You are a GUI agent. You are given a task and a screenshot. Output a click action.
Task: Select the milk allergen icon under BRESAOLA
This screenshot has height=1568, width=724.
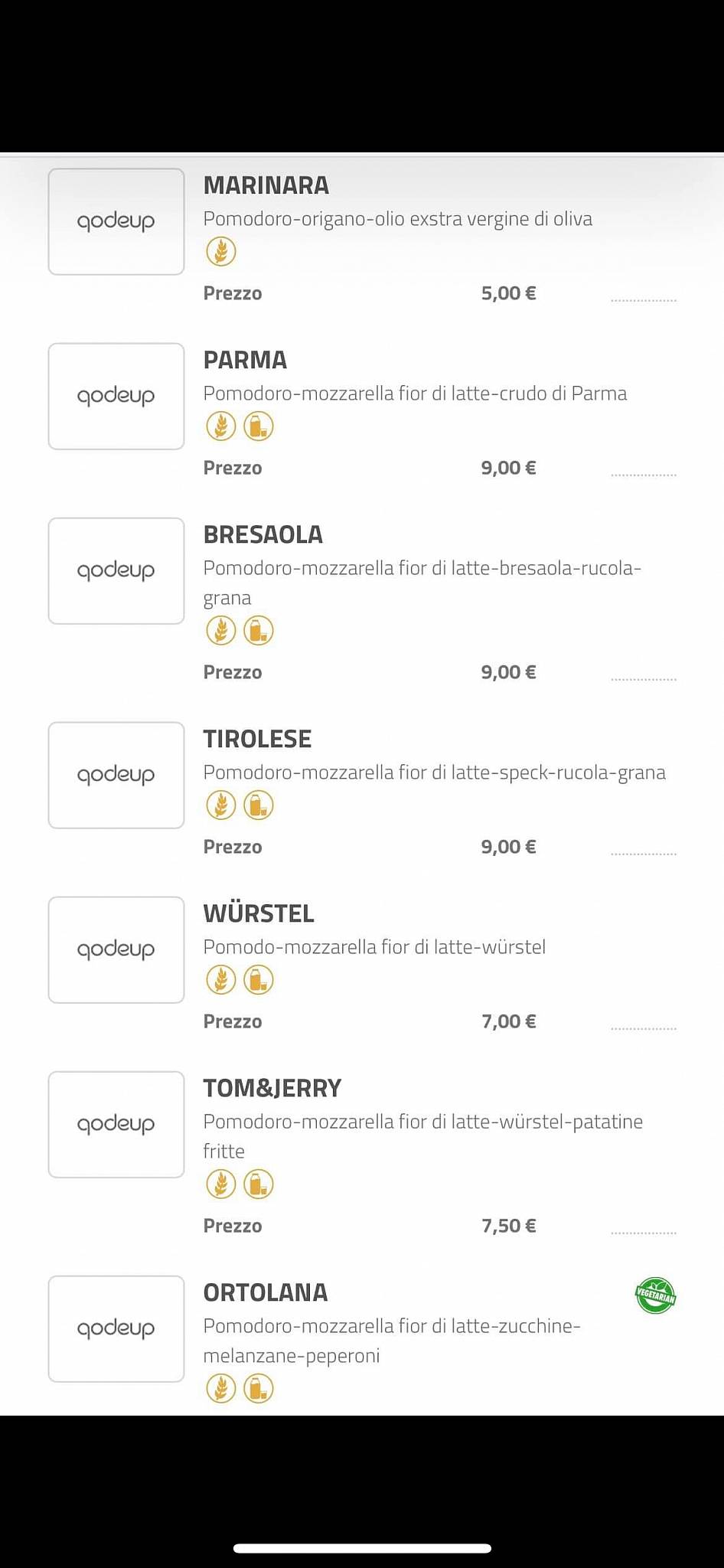(x=258, y=630)
